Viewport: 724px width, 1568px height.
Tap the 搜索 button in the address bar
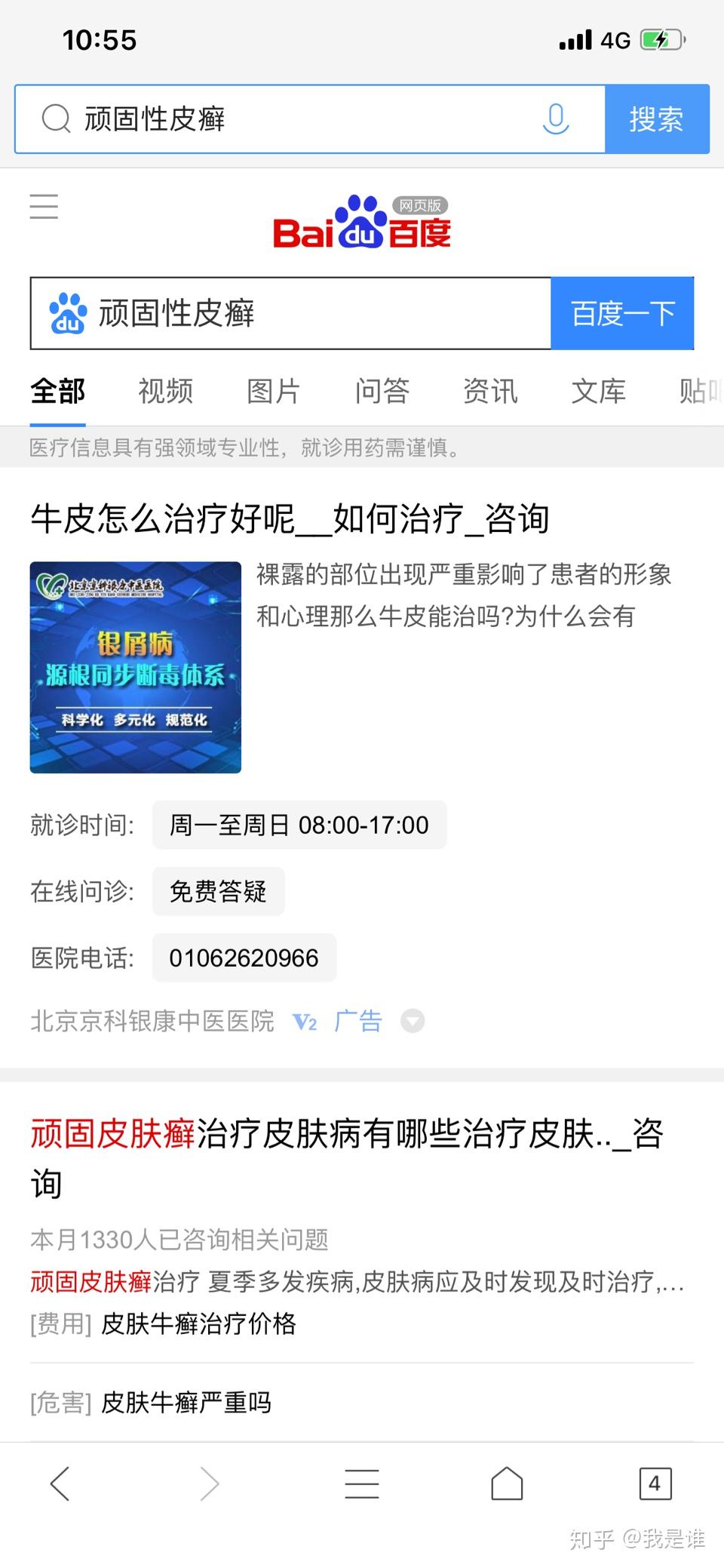656,119
